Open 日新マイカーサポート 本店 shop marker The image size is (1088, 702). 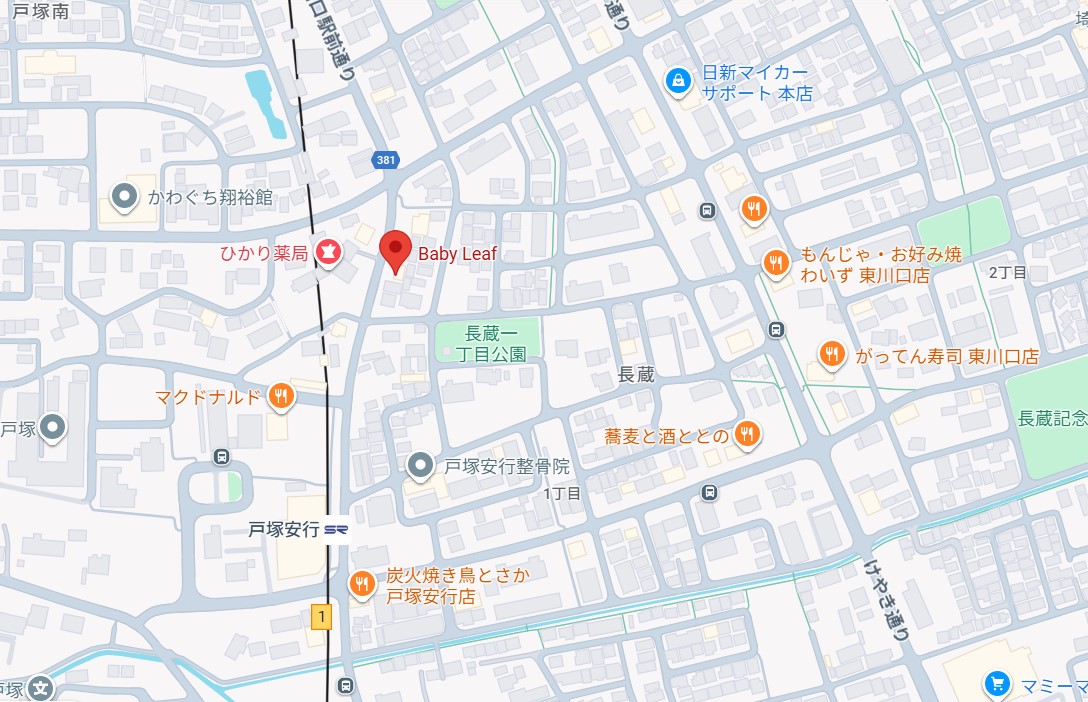point(679,81)
